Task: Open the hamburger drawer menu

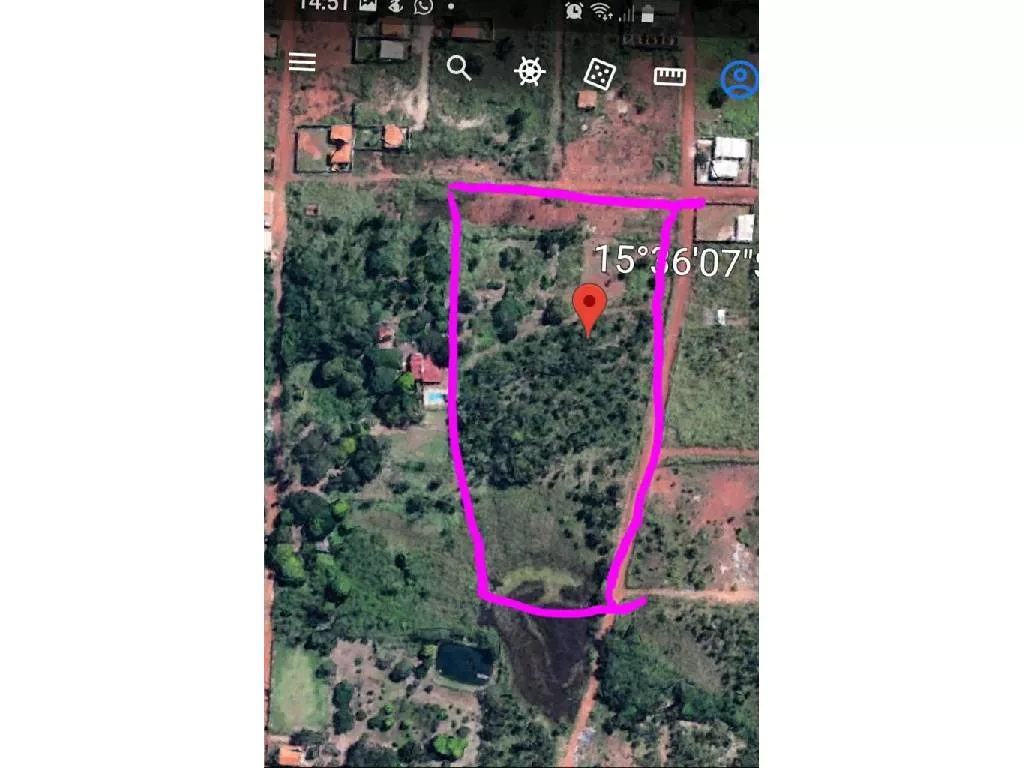Action: tap(302, 62)
